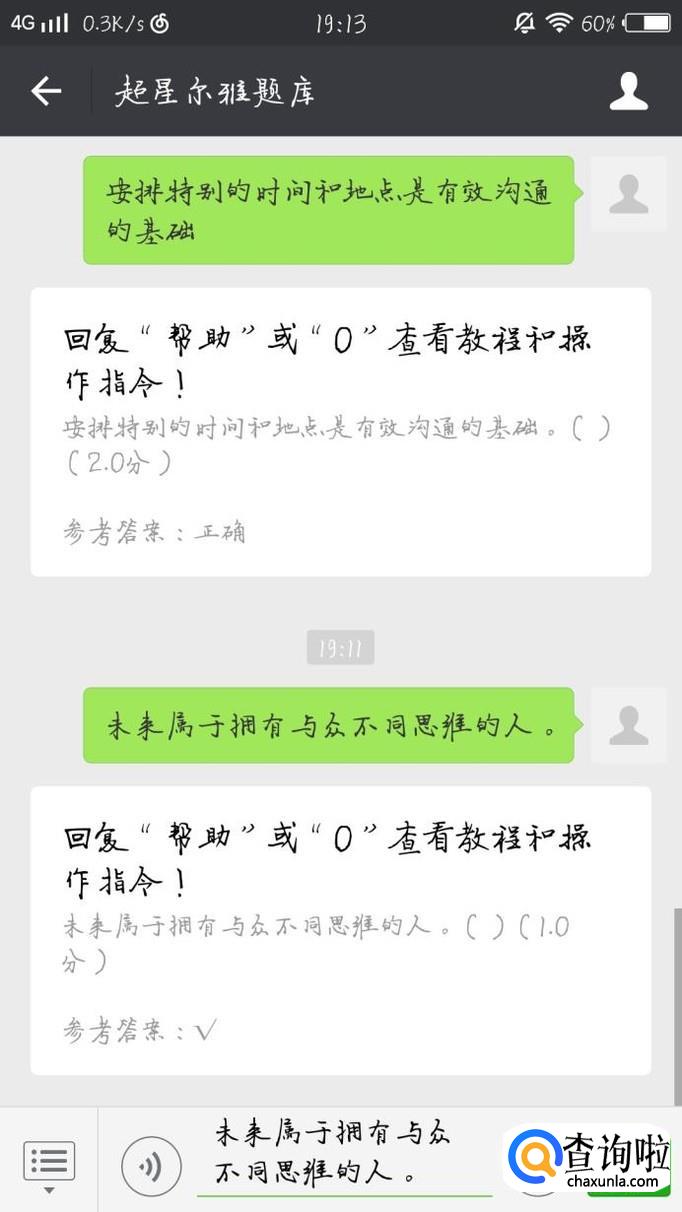Open avatar beside 未来属于拥有与众不同思维的人 message
This screenshot has height=1212, width=682.
[x=628, y=725]
